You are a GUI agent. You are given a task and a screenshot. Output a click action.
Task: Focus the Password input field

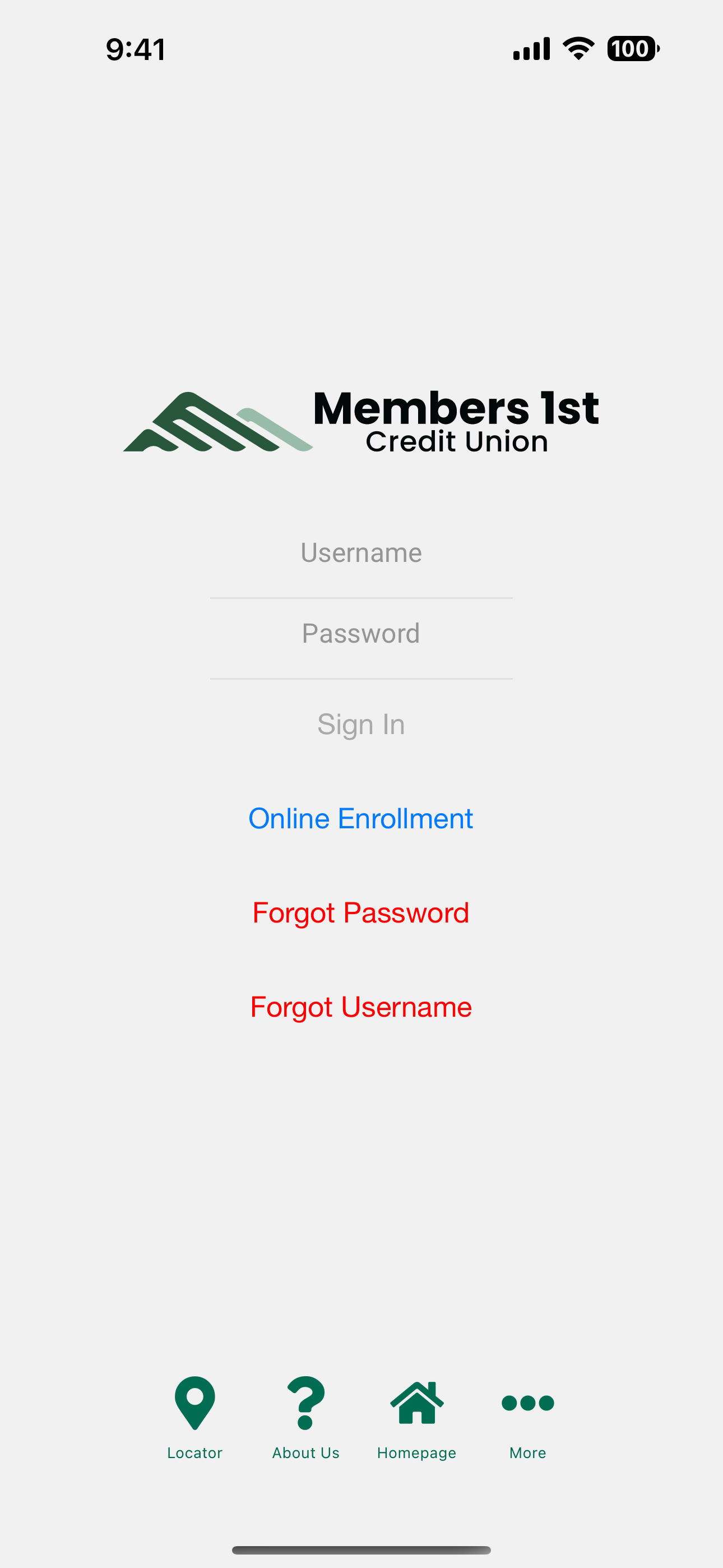[x=361, y=633]
